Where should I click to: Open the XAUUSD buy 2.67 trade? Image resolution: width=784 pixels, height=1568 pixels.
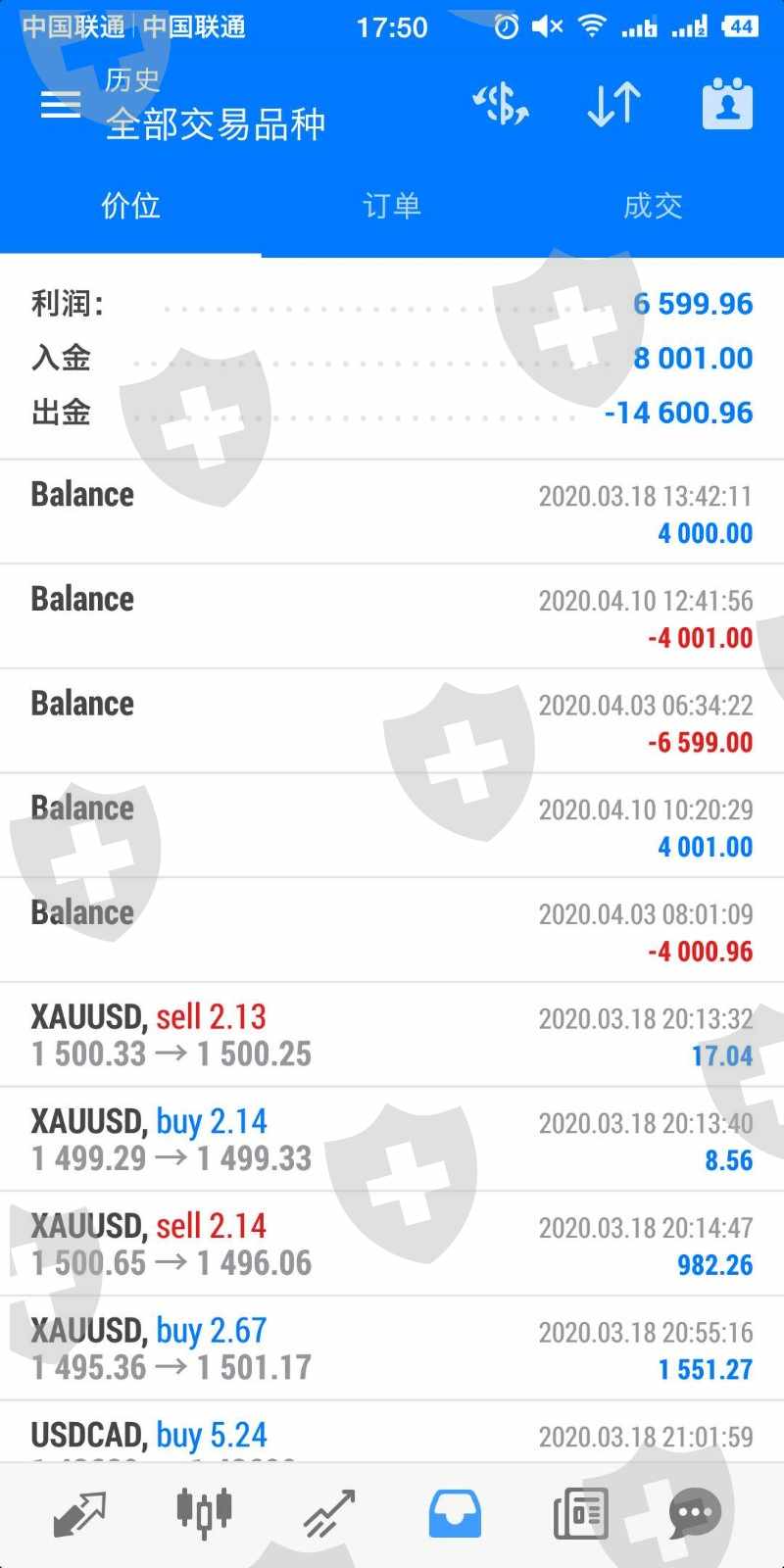pos(392,1348)
